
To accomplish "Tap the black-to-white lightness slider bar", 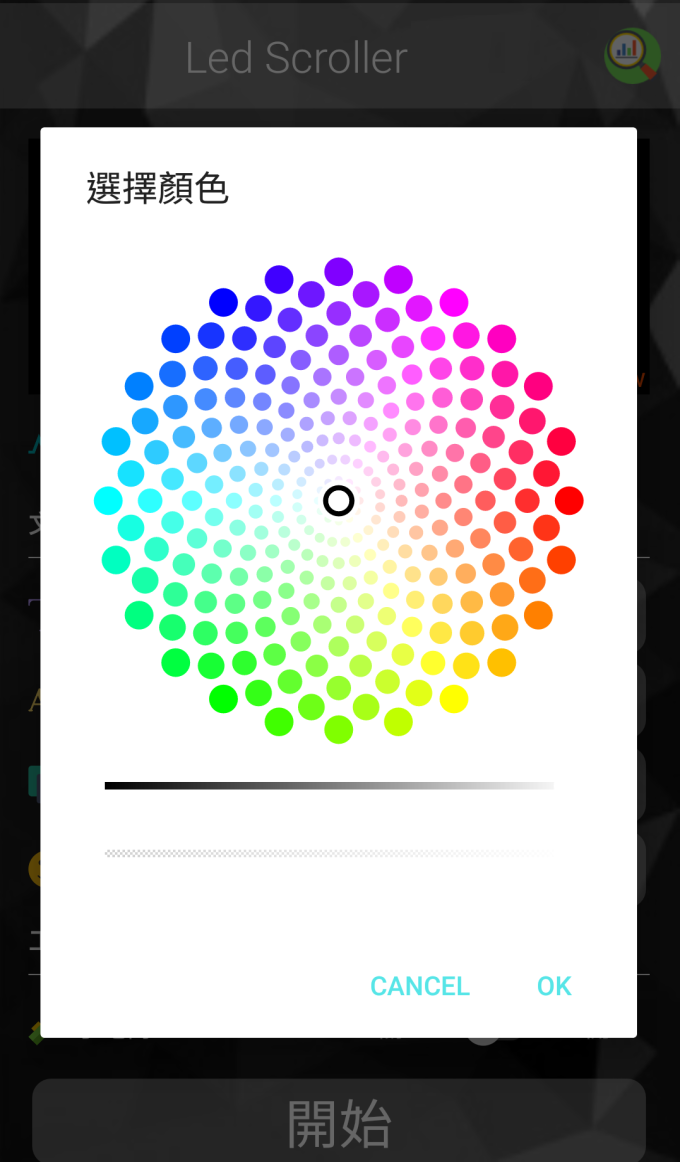I will [x=329, y=786].
